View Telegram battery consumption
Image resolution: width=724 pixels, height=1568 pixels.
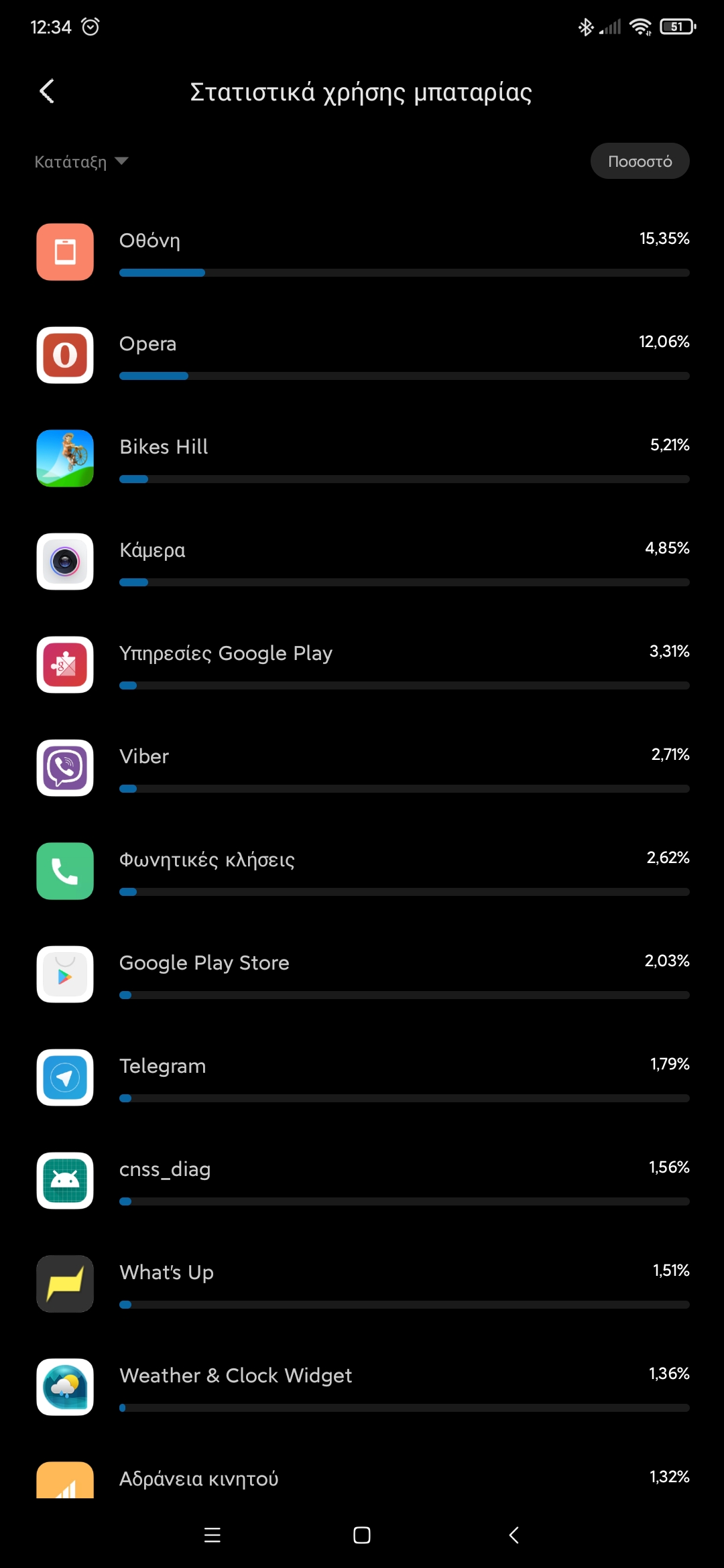click(362, 1078)
